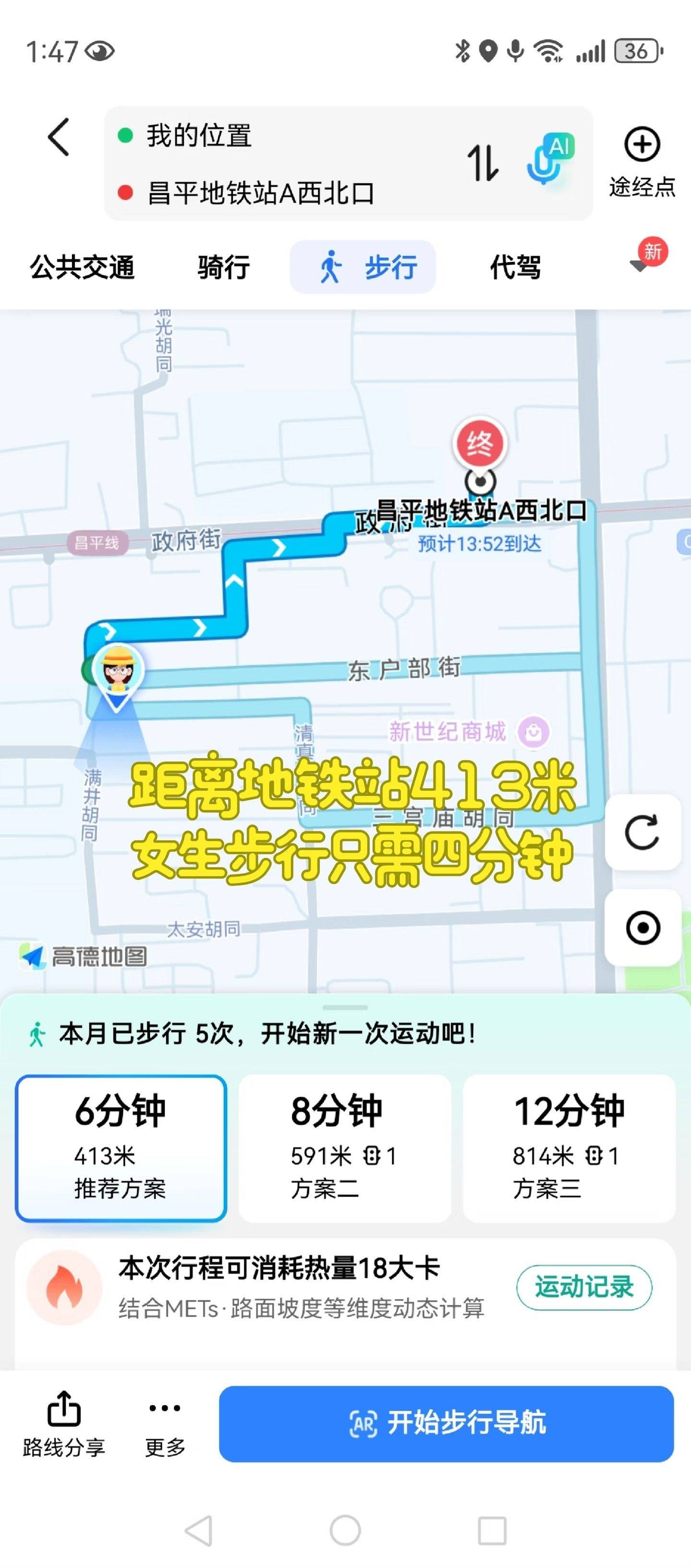Select the 步行 walking tab
691x1568 pixels.
(363, 267)
